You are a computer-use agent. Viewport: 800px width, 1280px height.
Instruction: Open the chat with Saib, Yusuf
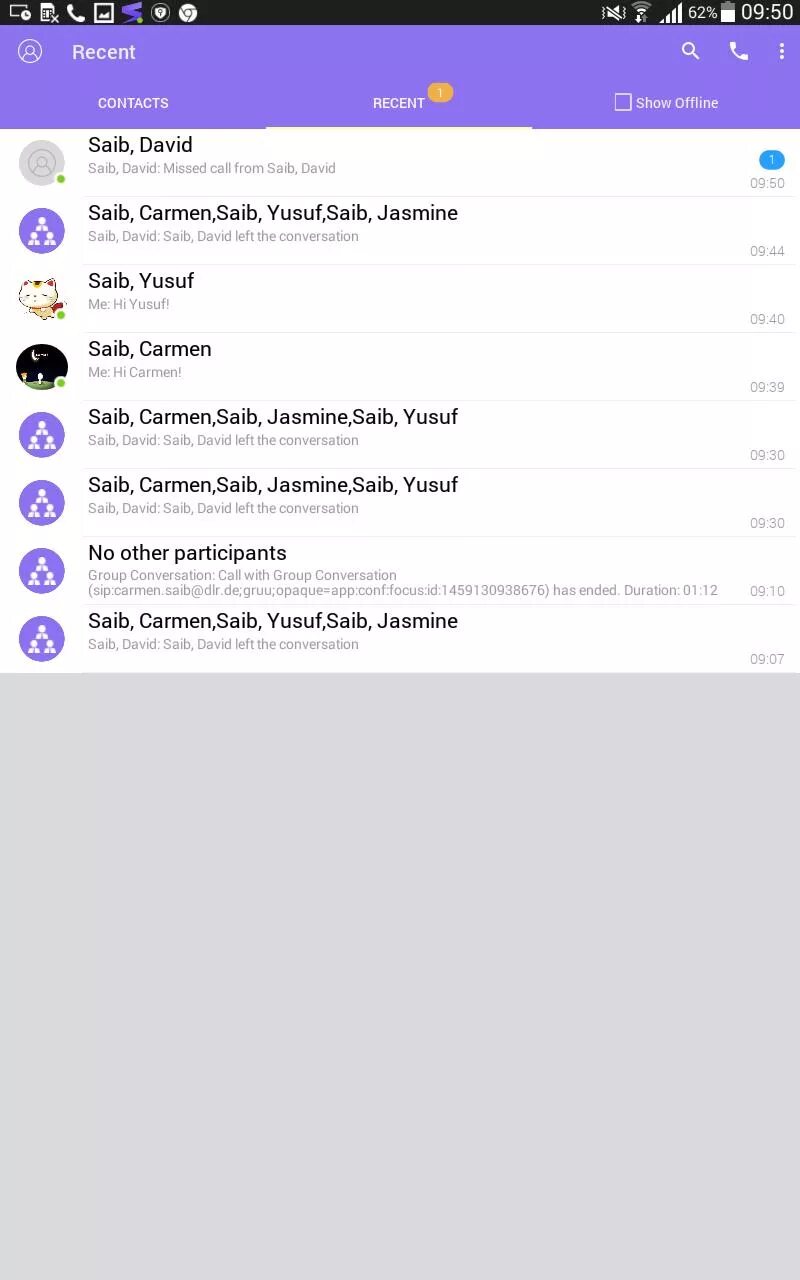click(400, 299)
